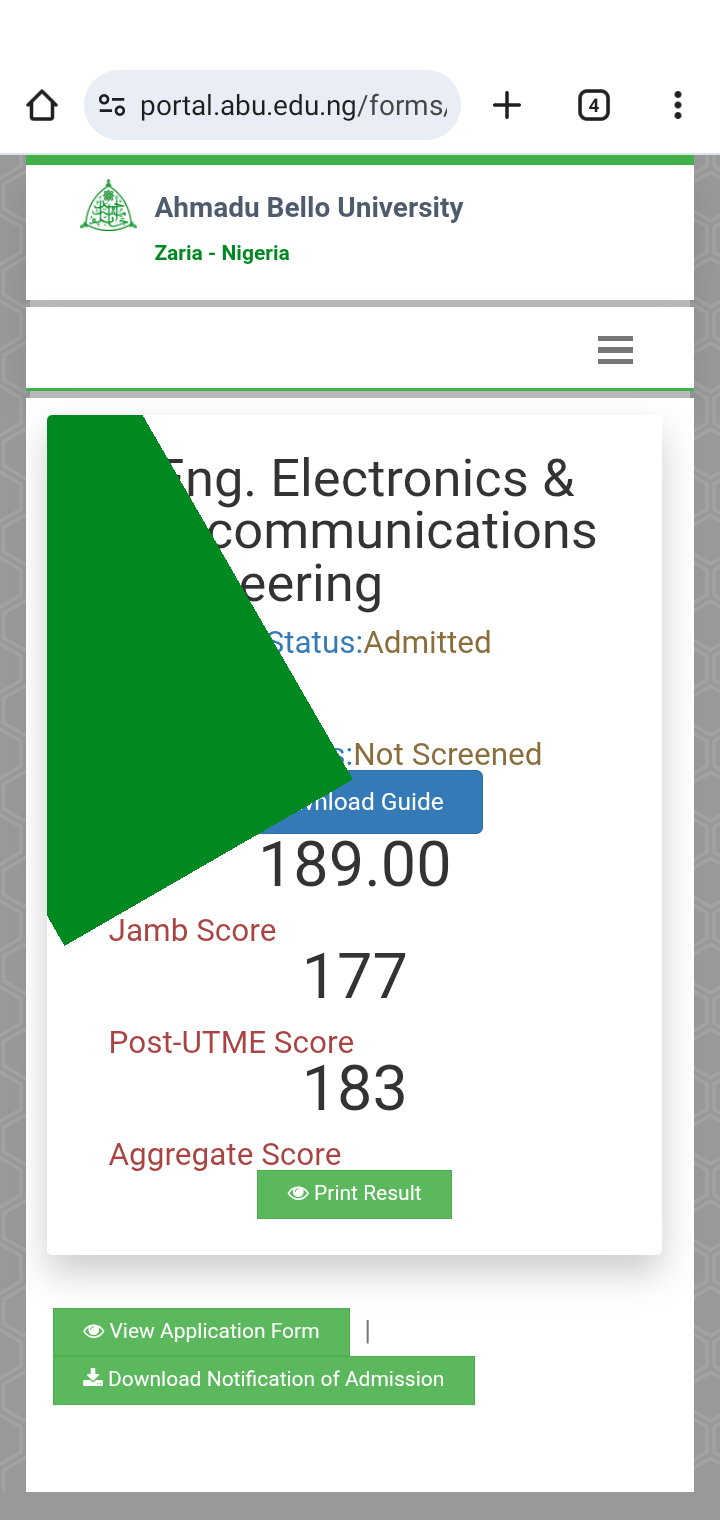Screen dimensions: 720x1520
Task: Tap the portal.abu.edu.ng address bar
Action: click(292, 105)
